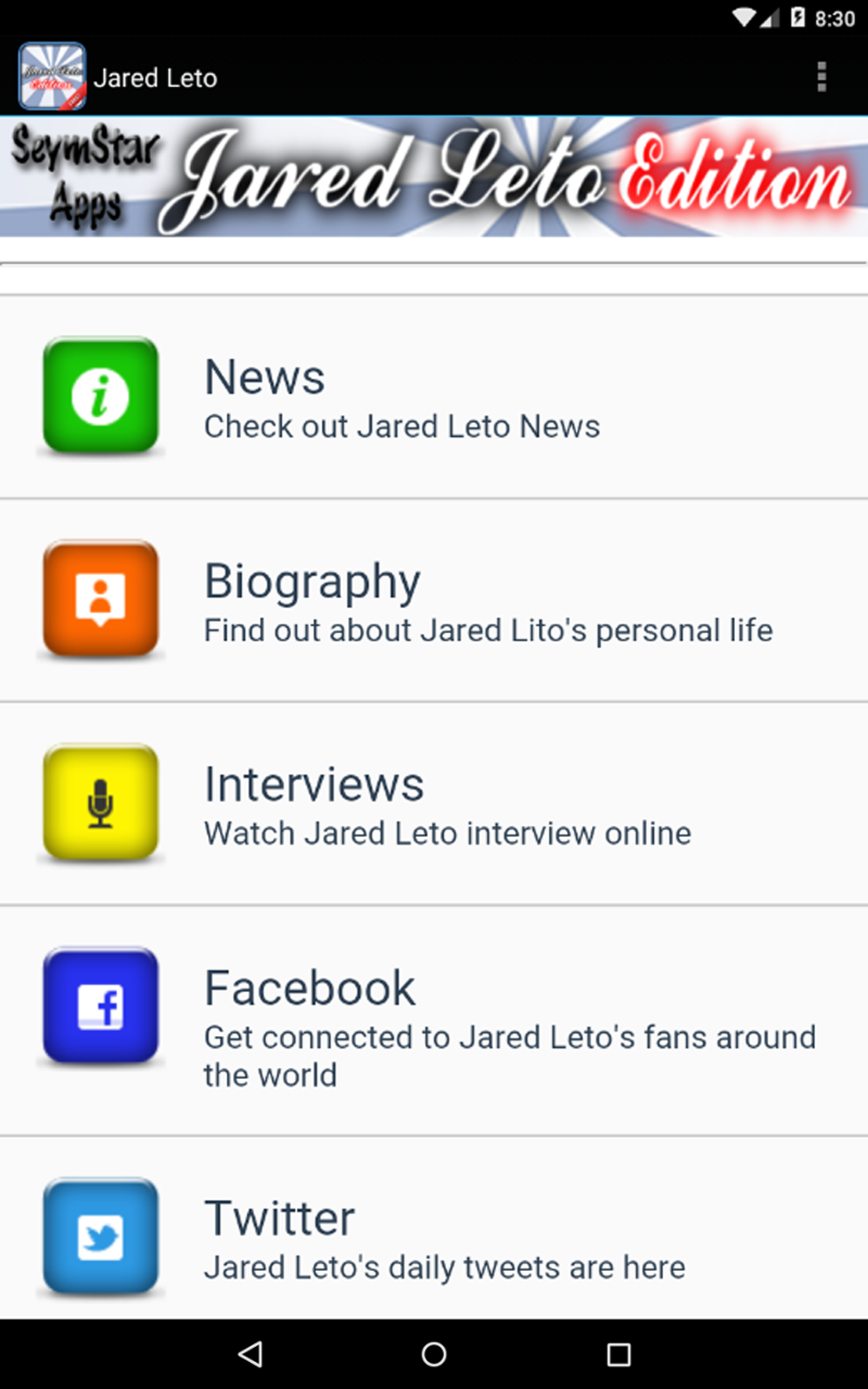This screenshot has width=868, height=1389.
Task: Tap the system home button
Action: (434, 1354)
